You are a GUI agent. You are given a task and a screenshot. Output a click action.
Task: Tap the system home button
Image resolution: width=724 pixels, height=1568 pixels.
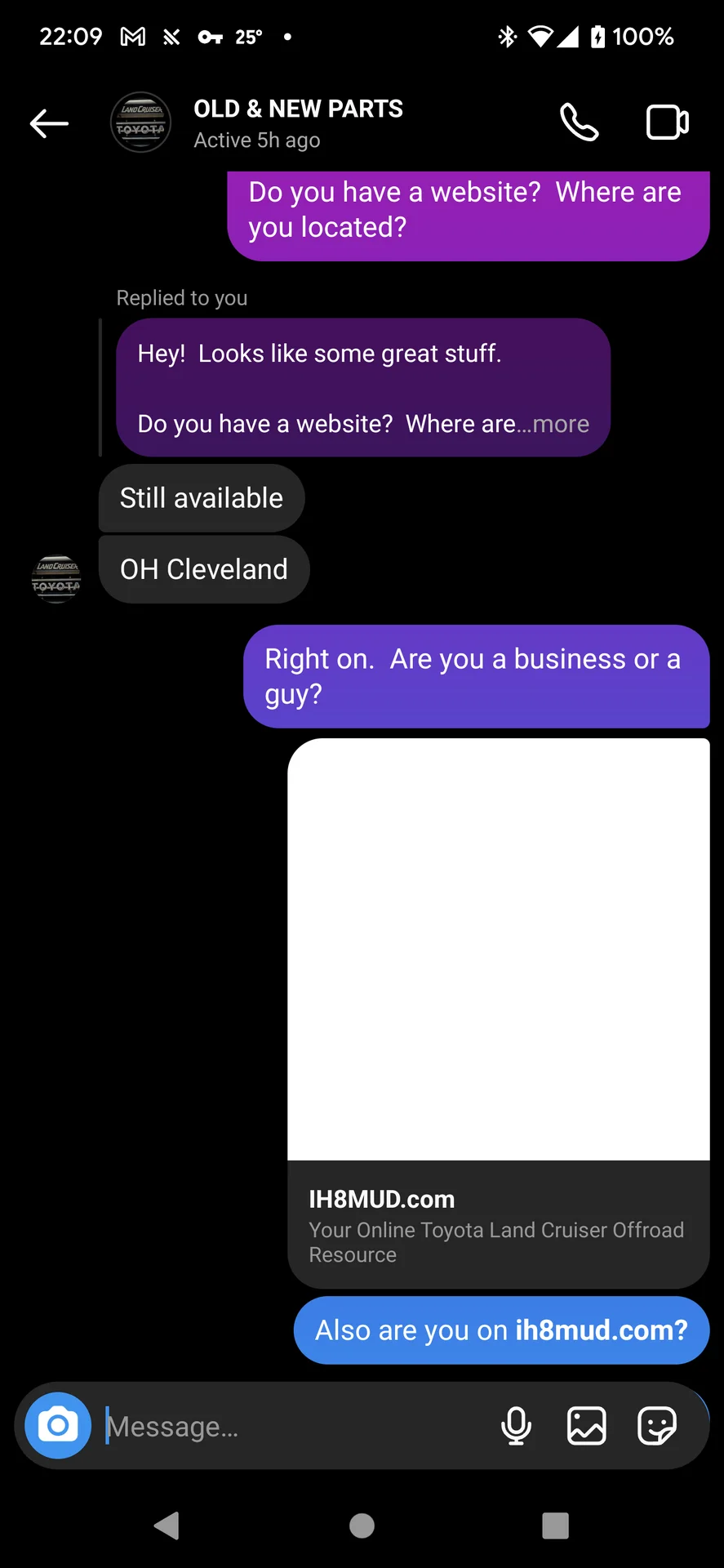362,1525
